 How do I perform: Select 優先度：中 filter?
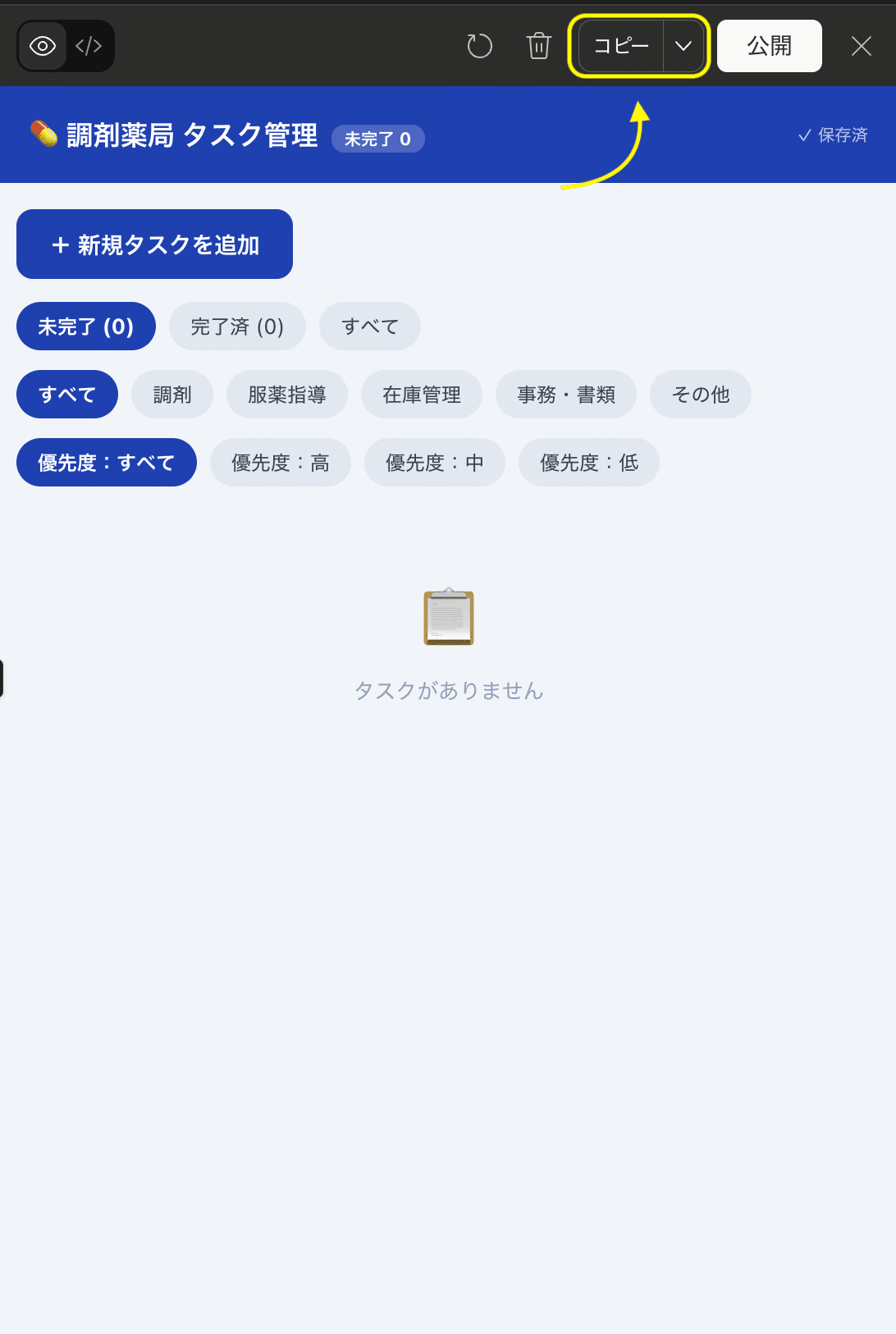pos(434,463)
